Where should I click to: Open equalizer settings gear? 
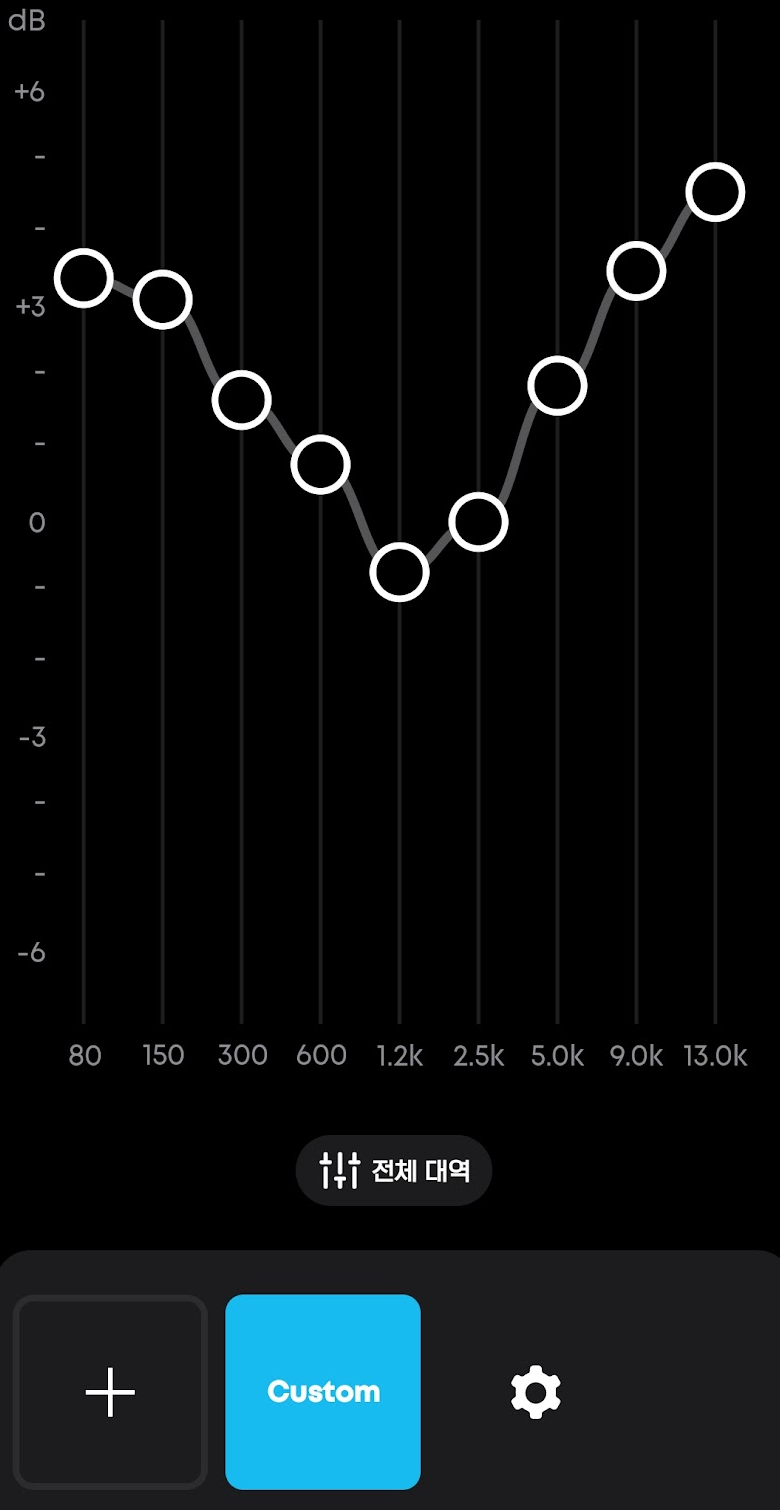535,1392
